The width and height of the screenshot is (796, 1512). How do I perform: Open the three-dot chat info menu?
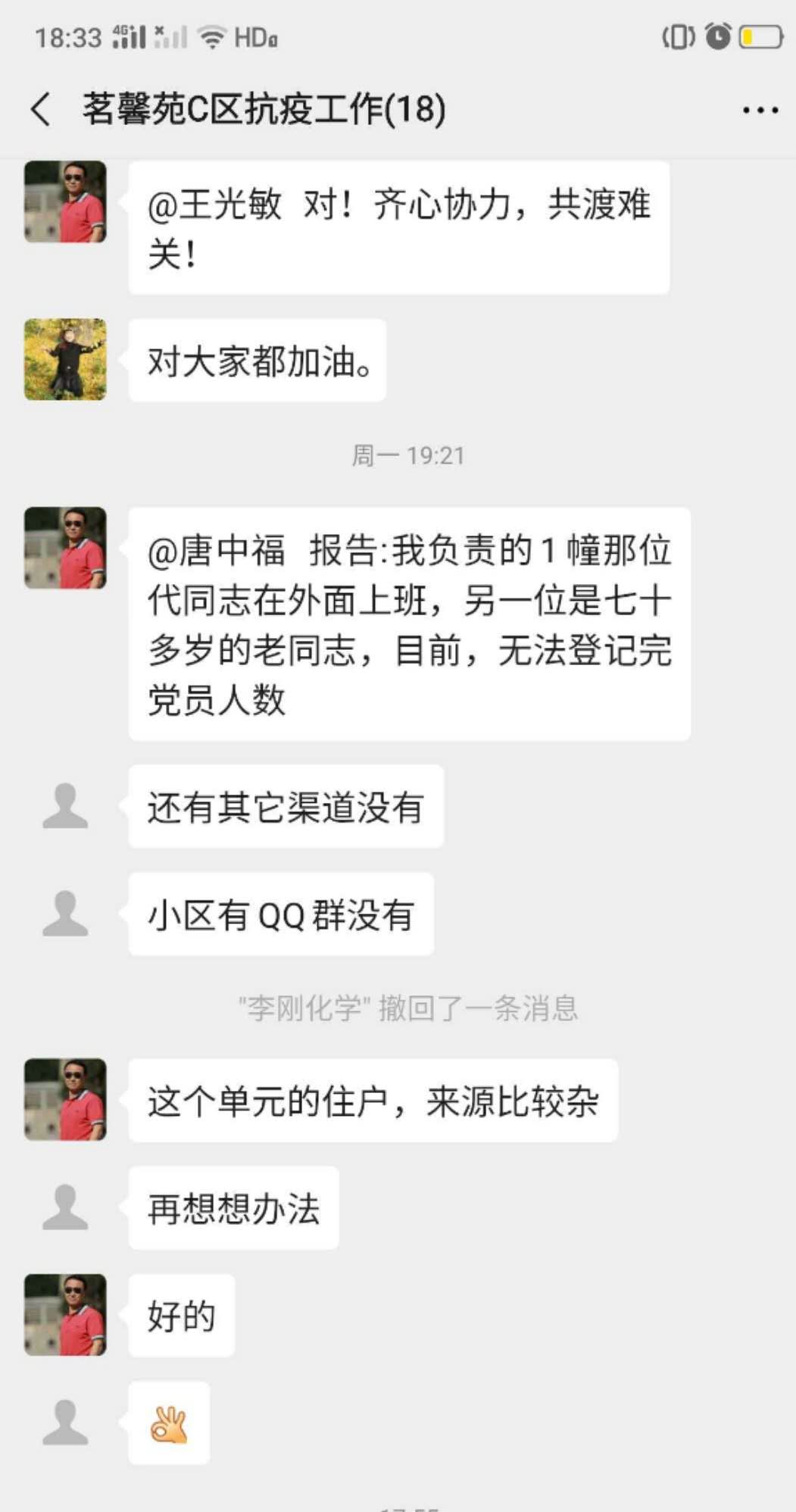[x=760, y=111]
